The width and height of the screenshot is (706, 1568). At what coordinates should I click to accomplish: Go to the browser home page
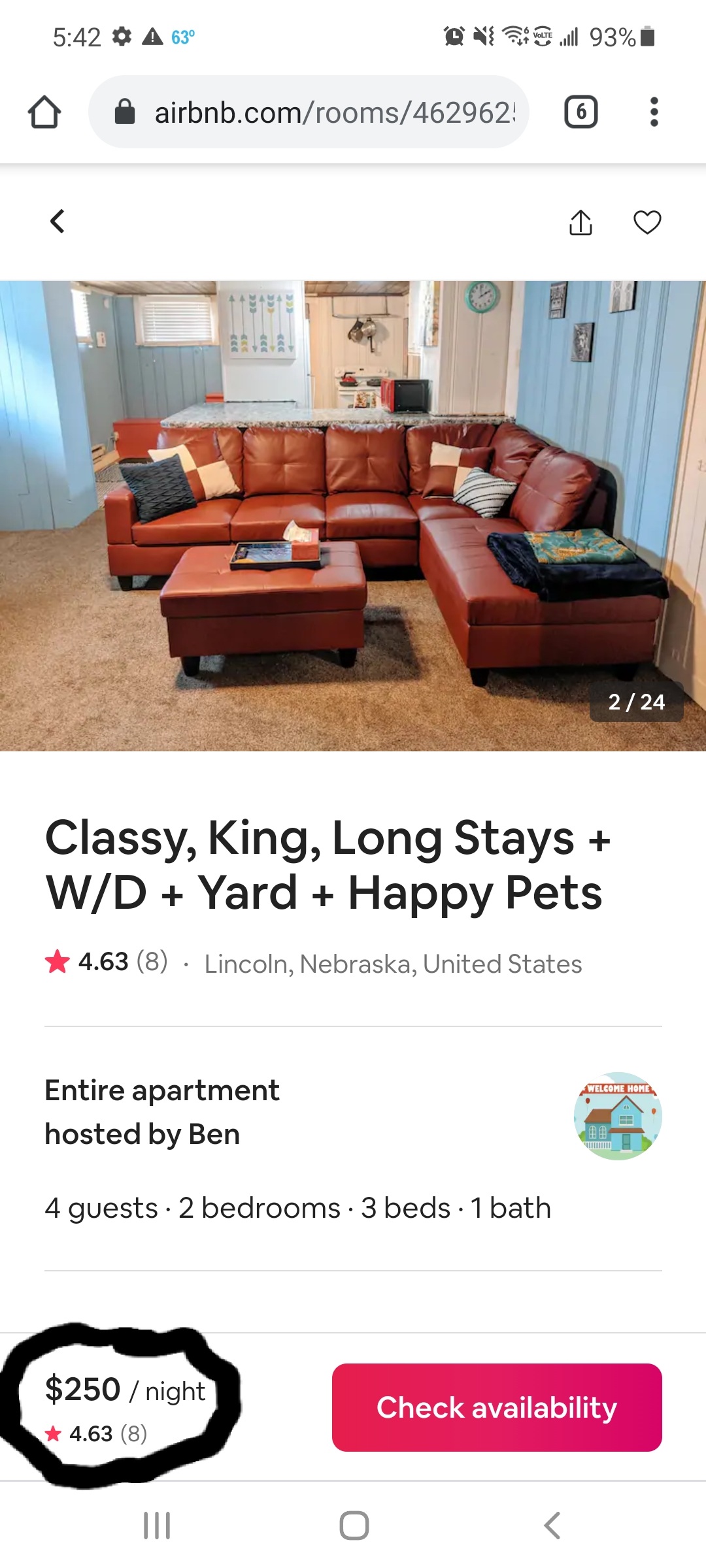click(x=44, y=112)
